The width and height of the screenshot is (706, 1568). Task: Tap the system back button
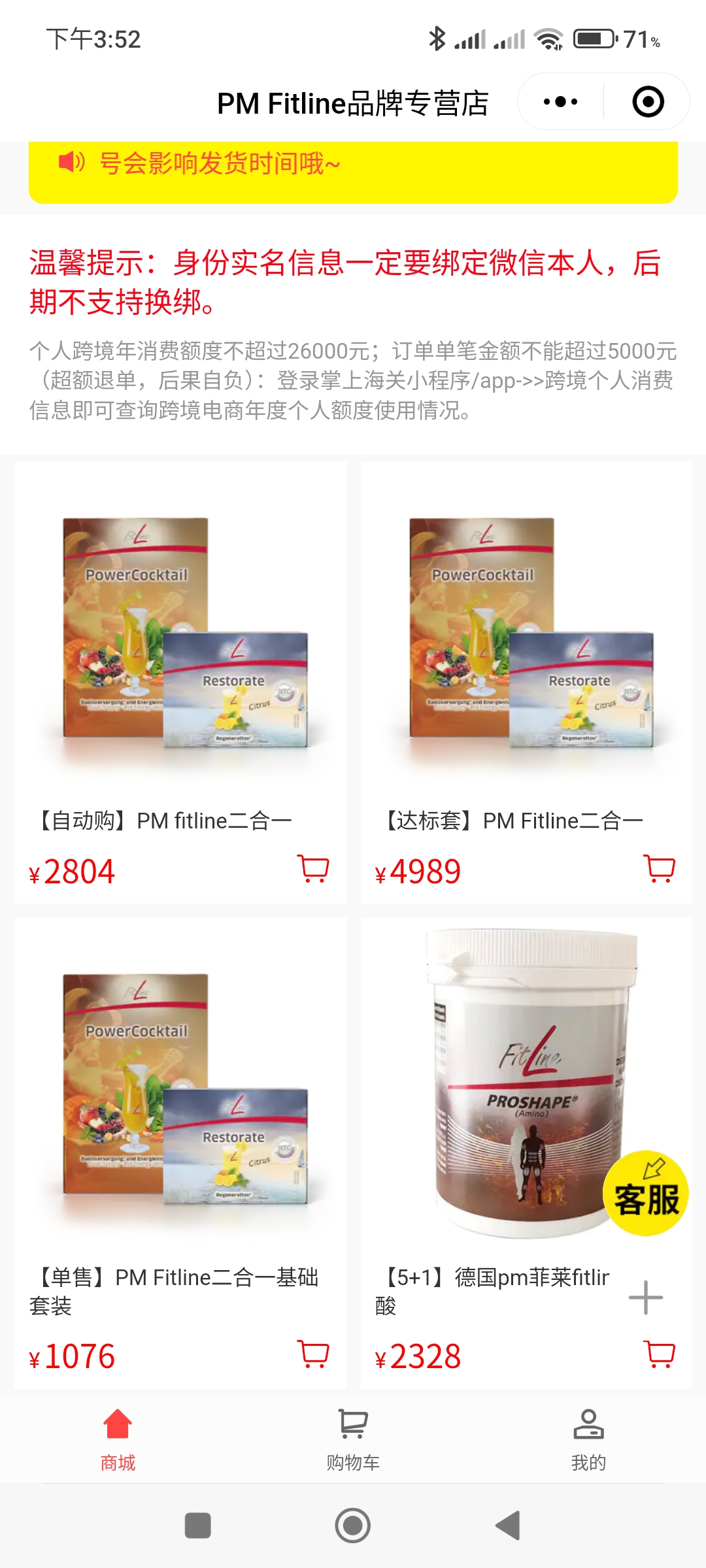pos(508,1526)
